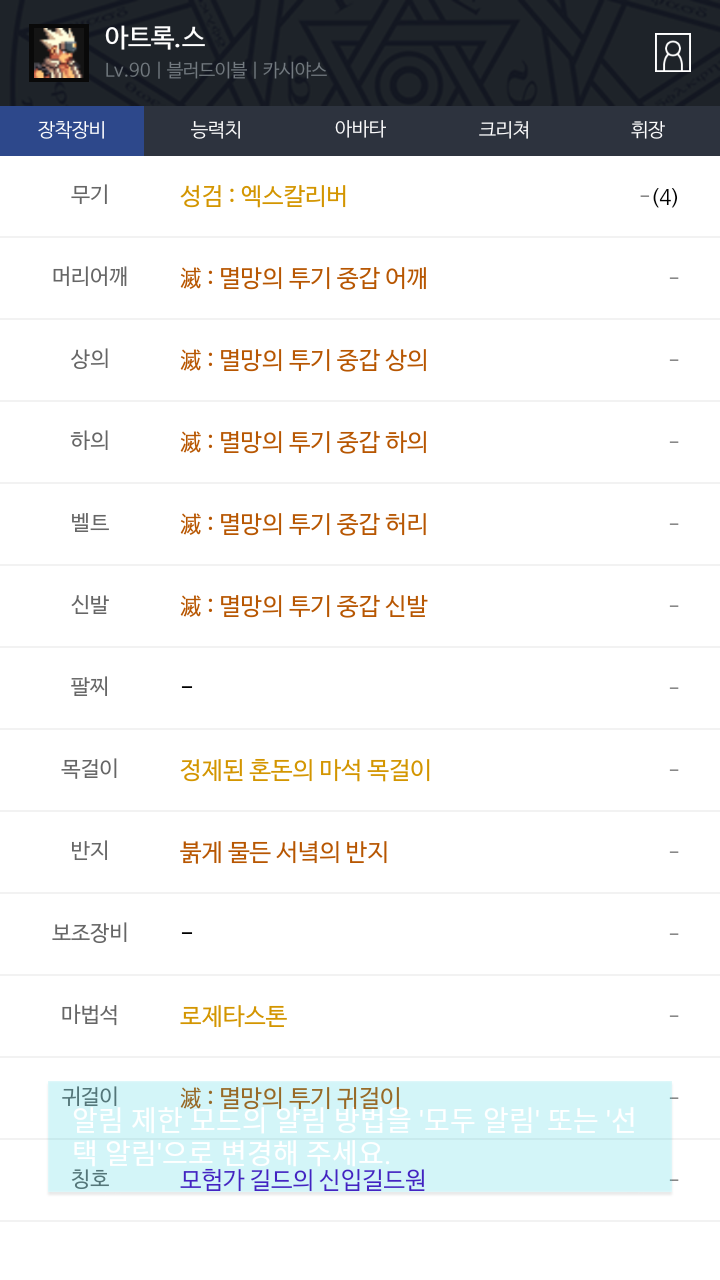This screenshot has height=1280, width=720.
Task: View 붉게 물든 서녘의 반지 item
Action: coord(284,852)
